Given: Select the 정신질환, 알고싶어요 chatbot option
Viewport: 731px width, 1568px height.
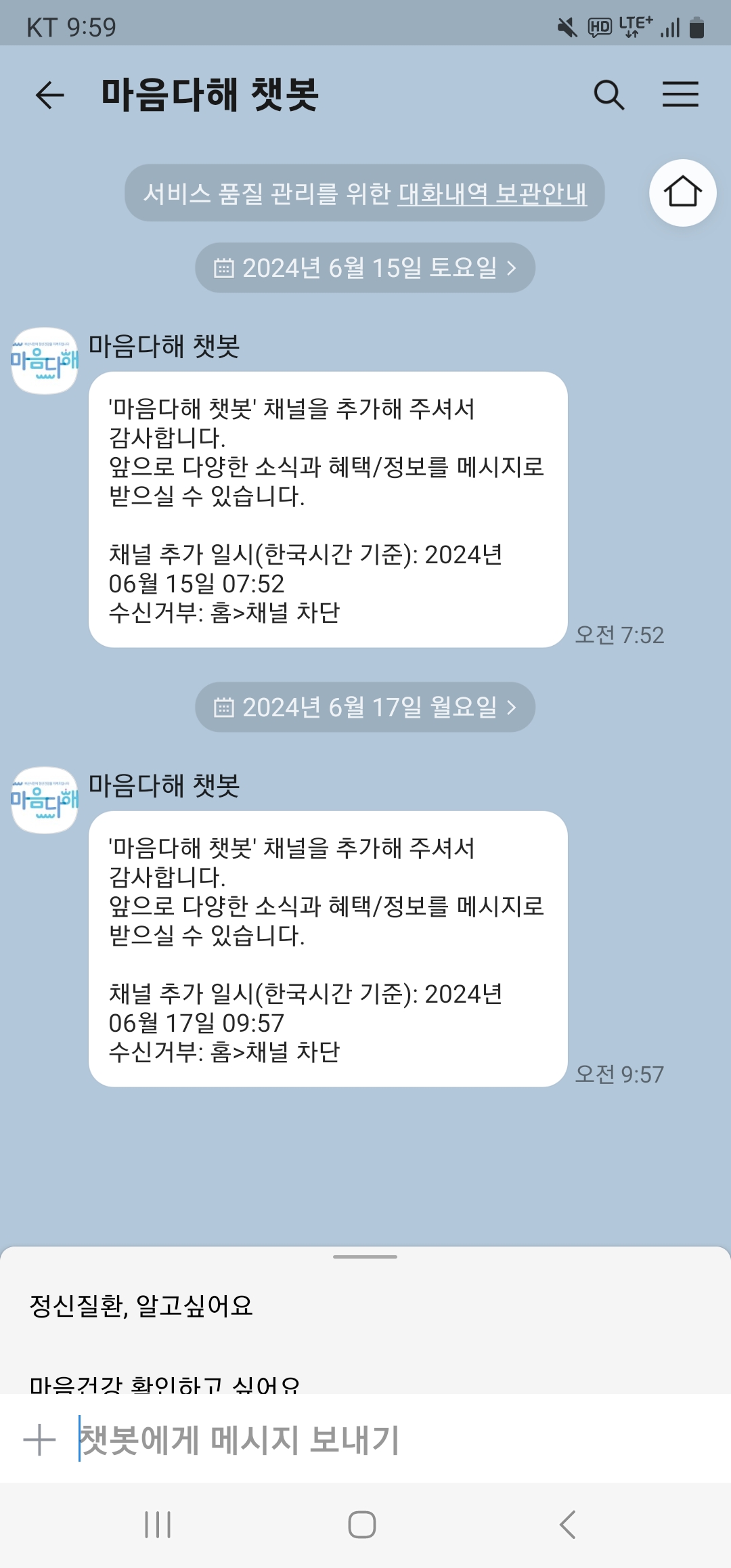Looking at the screenshot, I should 141,1305.
